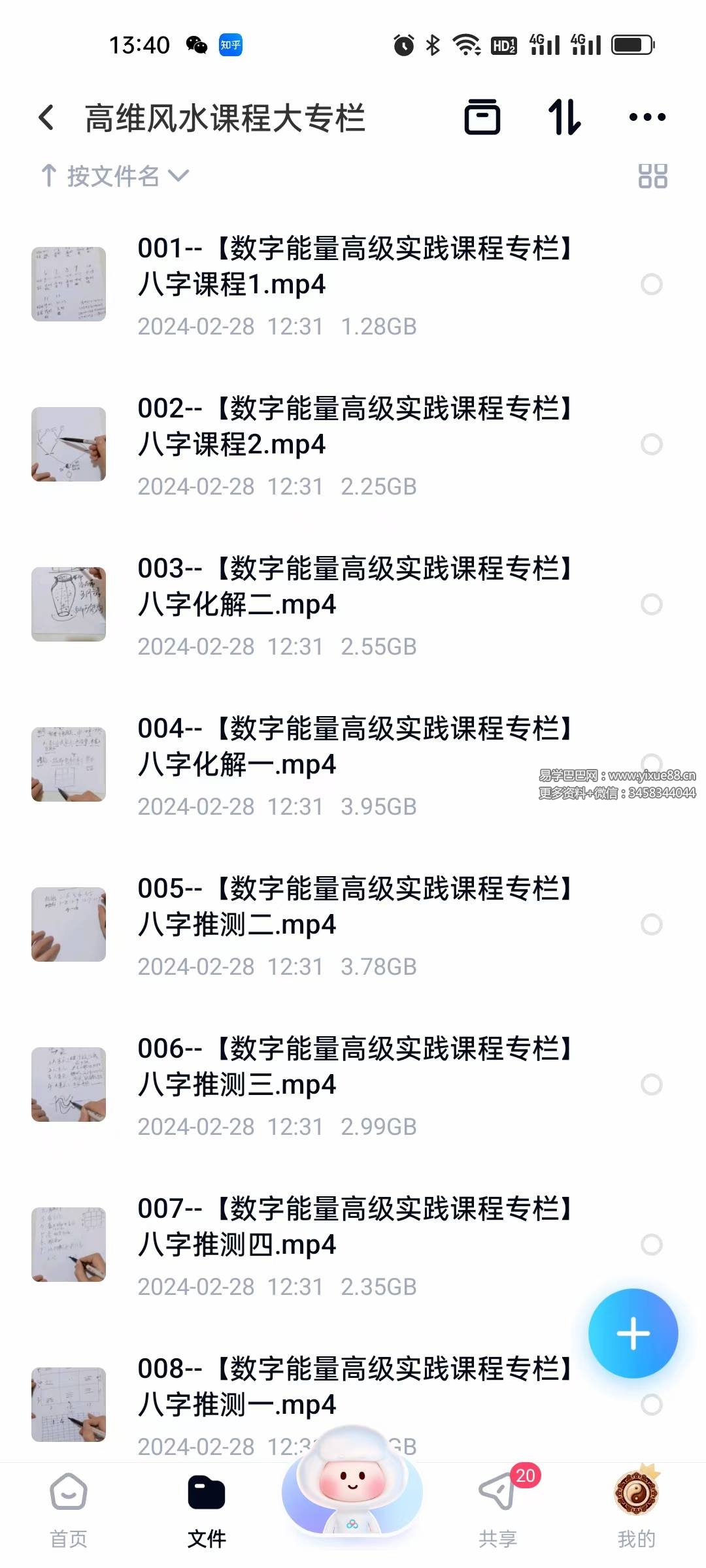
Task: Open the archive box icon in header
Action: click(482, 118)
